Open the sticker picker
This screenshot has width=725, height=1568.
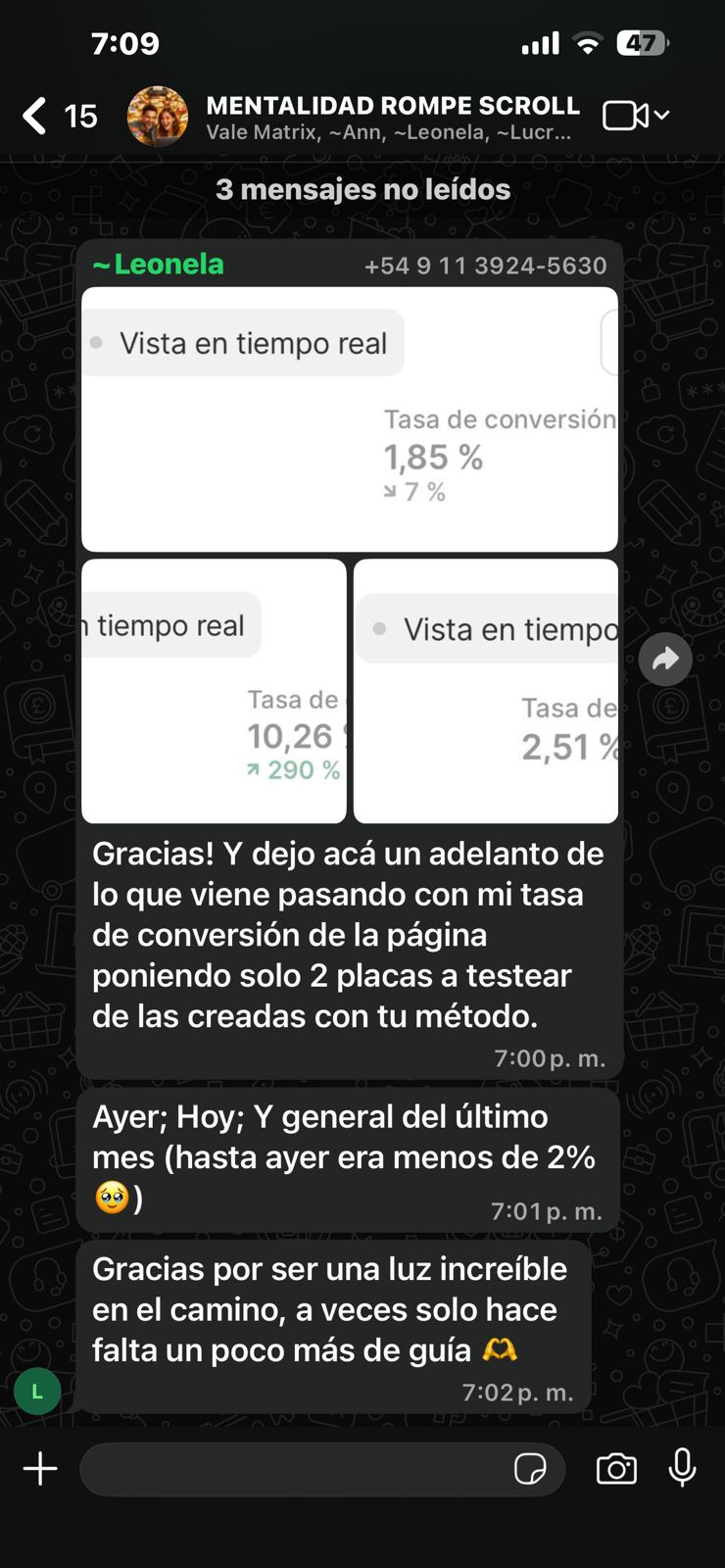pyautogui.click(x=530, y=1469)
